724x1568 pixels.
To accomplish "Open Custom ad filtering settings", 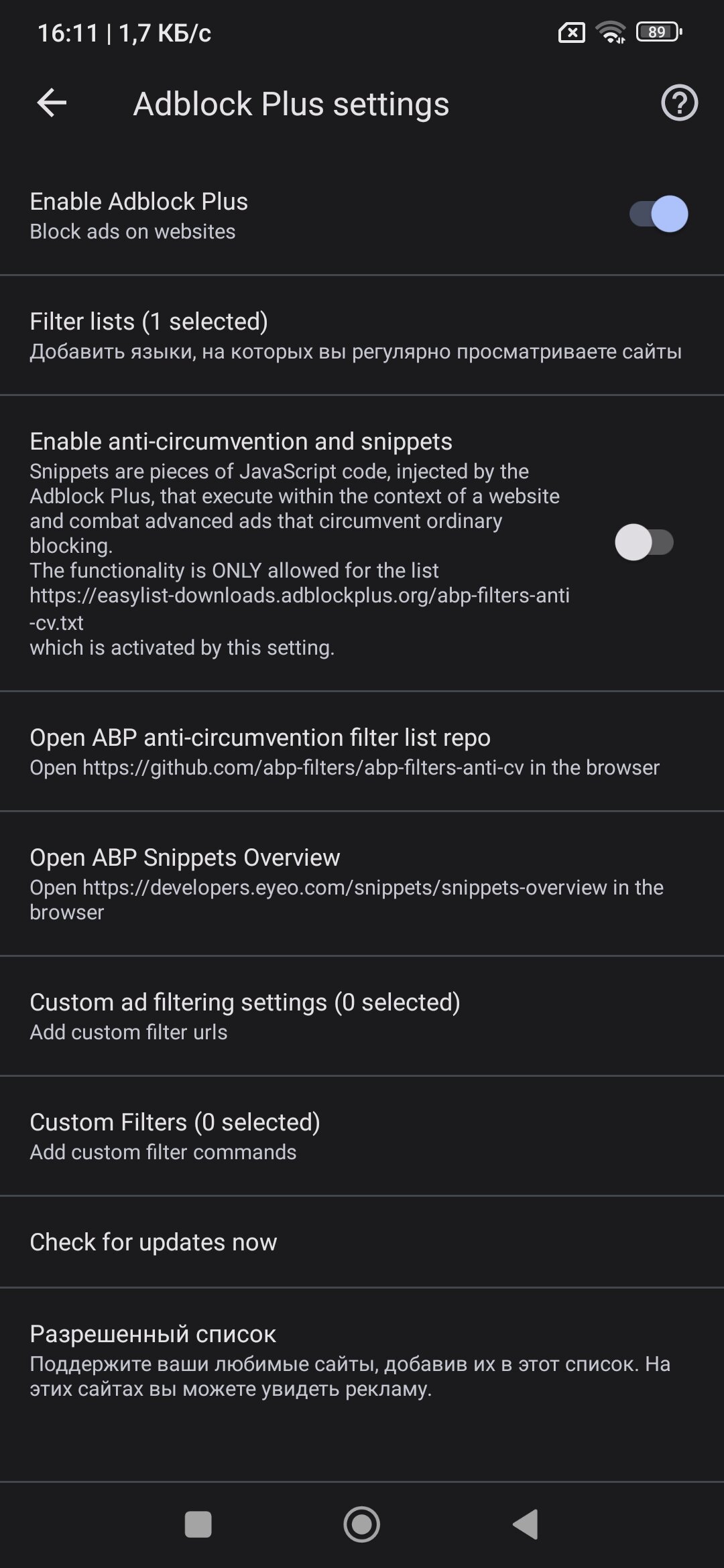I will point(362,1016).
